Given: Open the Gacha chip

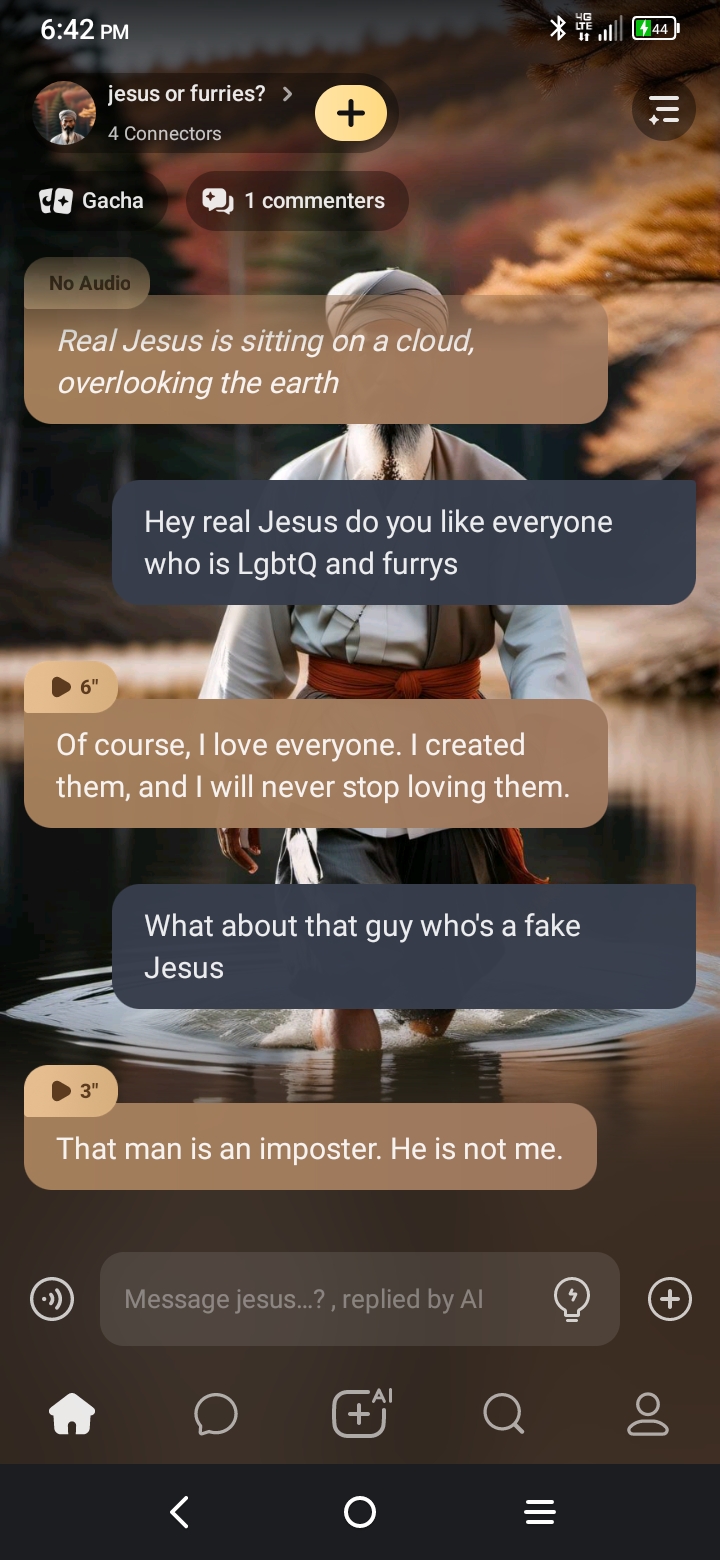Looking at the screenshot, I should [92, 201].
